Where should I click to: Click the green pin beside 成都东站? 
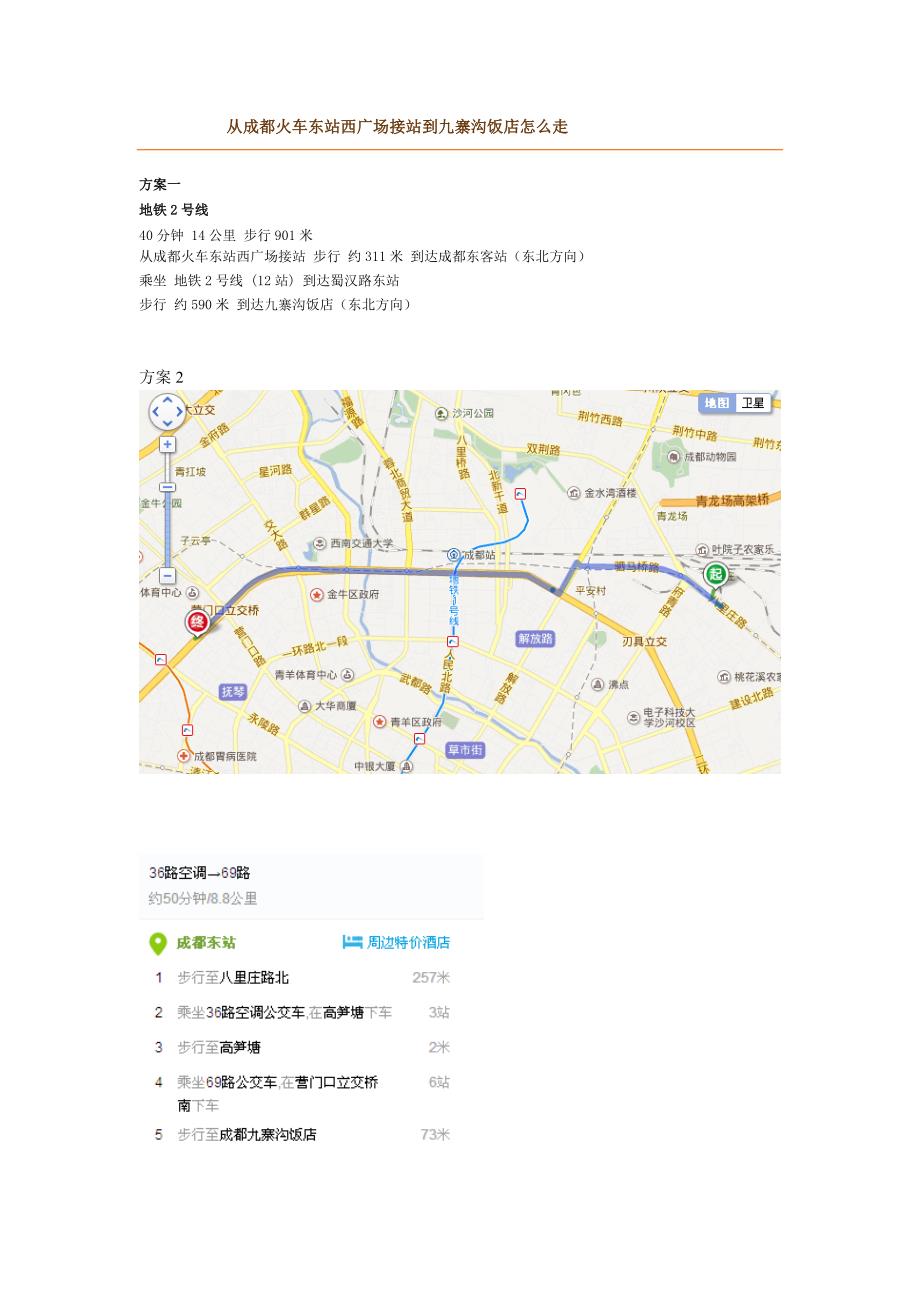tap(158, 941)
